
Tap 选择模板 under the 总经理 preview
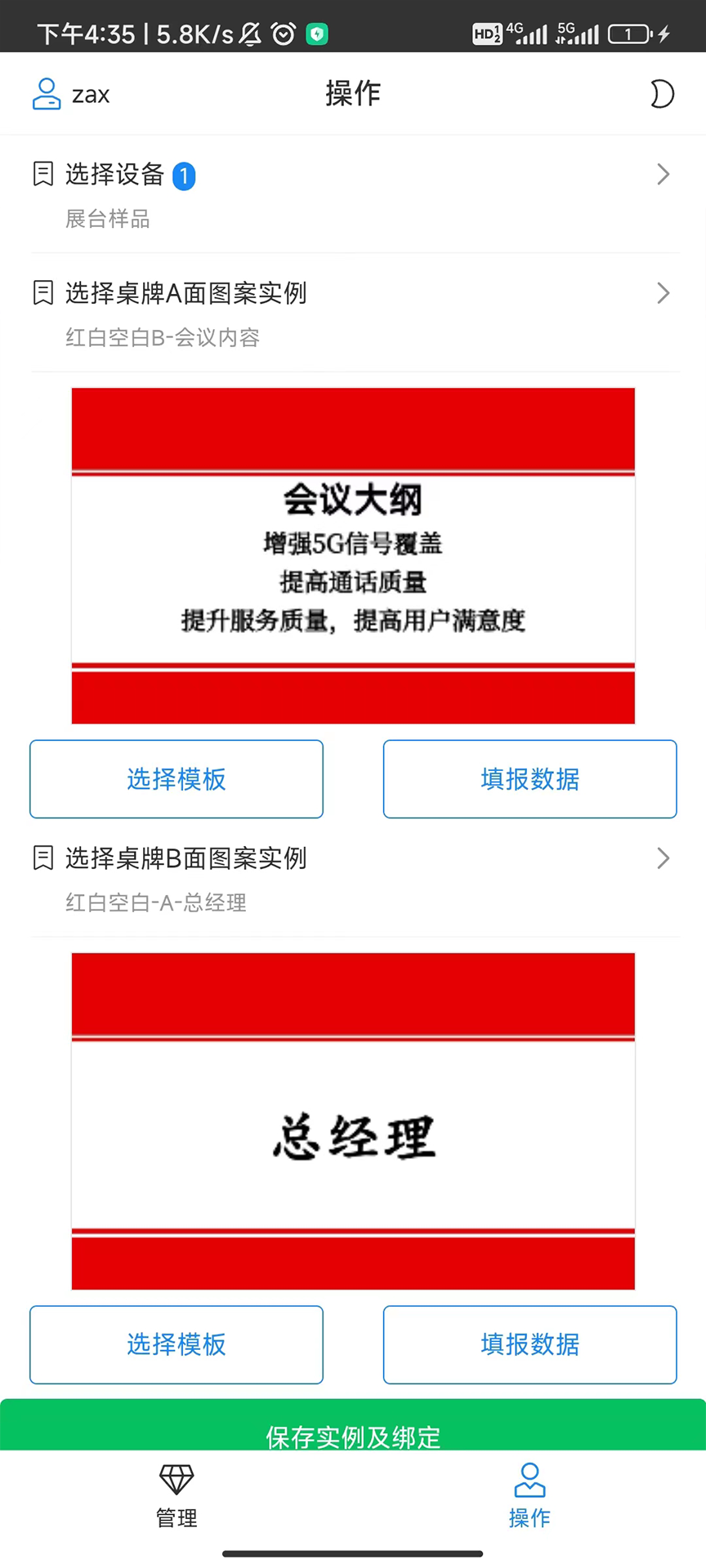[176, 1344]
